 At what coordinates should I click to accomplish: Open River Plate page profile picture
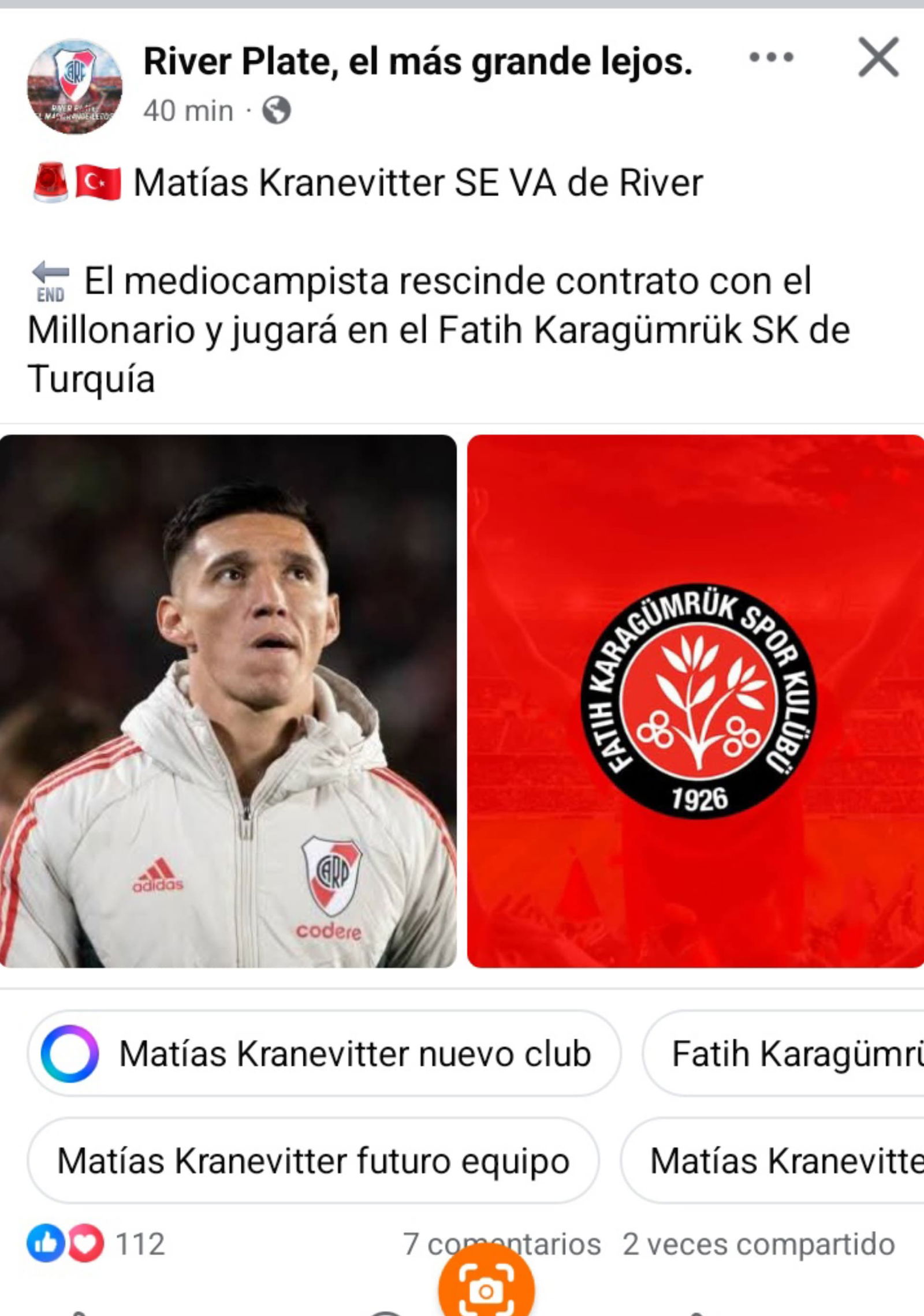pos(74,87)
